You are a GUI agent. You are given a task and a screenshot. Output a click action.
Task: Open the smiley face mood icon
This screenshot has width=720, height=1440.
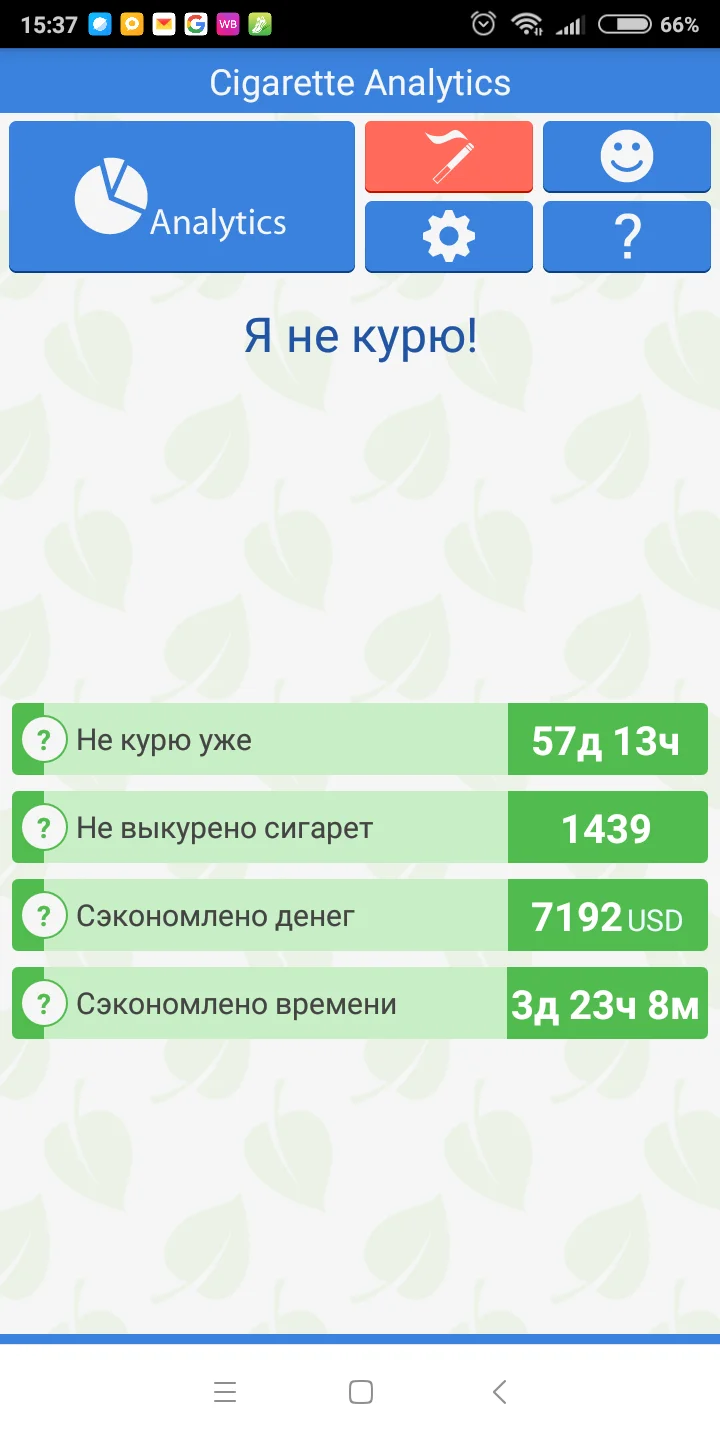click(x=626, y=156)
